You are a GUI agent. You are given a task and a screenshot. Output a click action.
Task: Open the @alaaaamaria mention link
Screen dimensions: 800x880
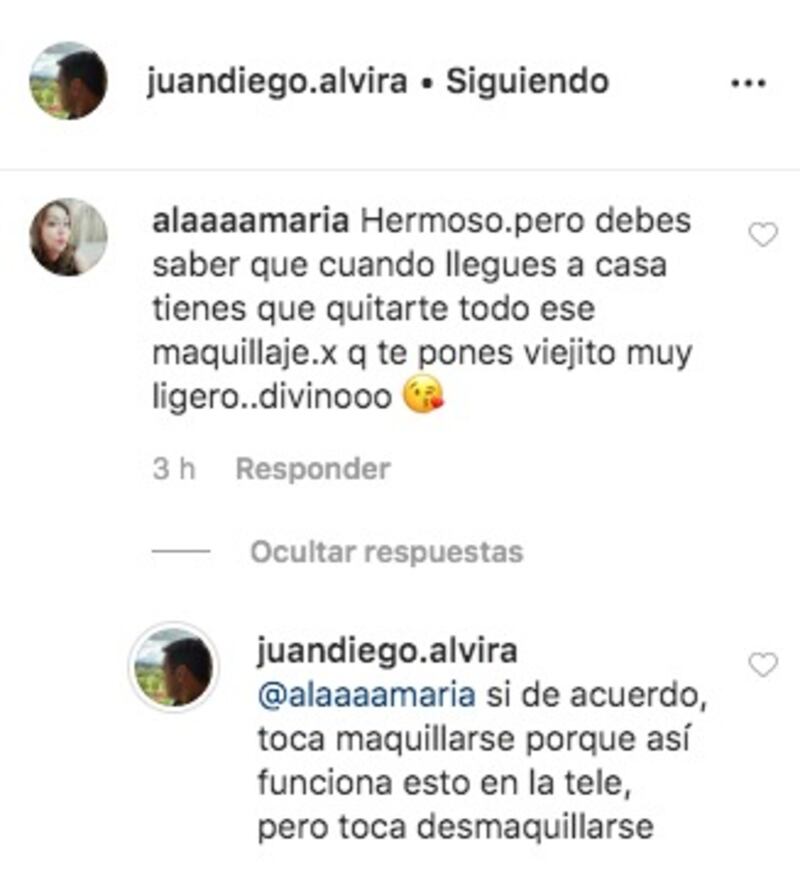pos(366,697)
